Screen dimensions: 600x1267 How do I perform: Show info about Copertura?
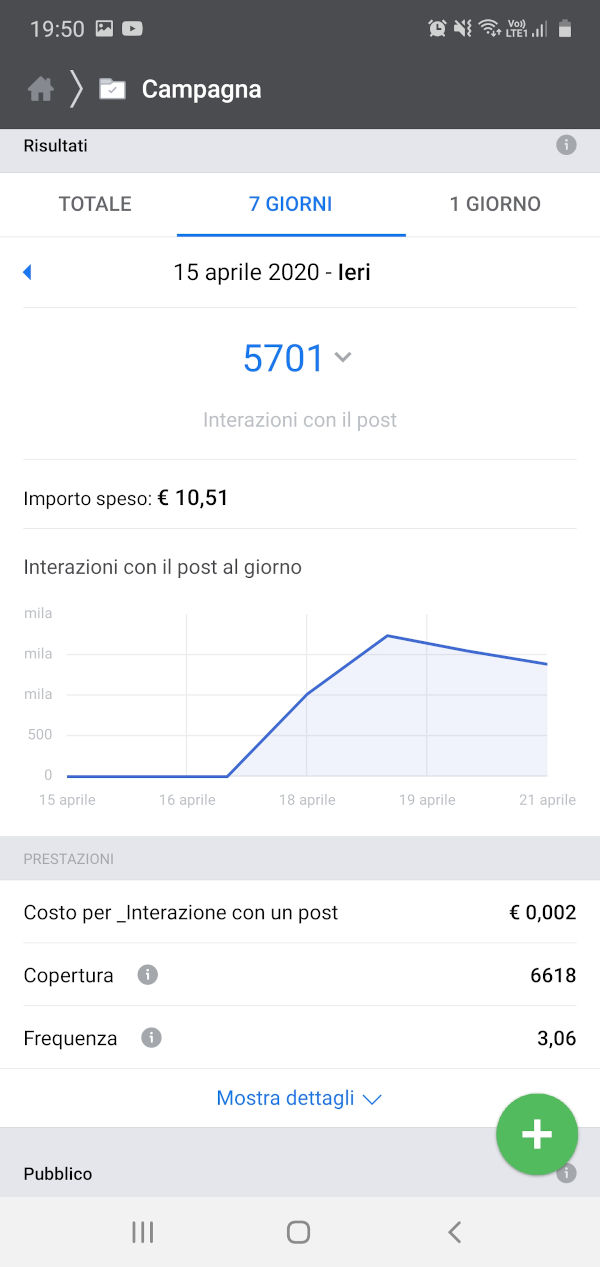(147, 974)
